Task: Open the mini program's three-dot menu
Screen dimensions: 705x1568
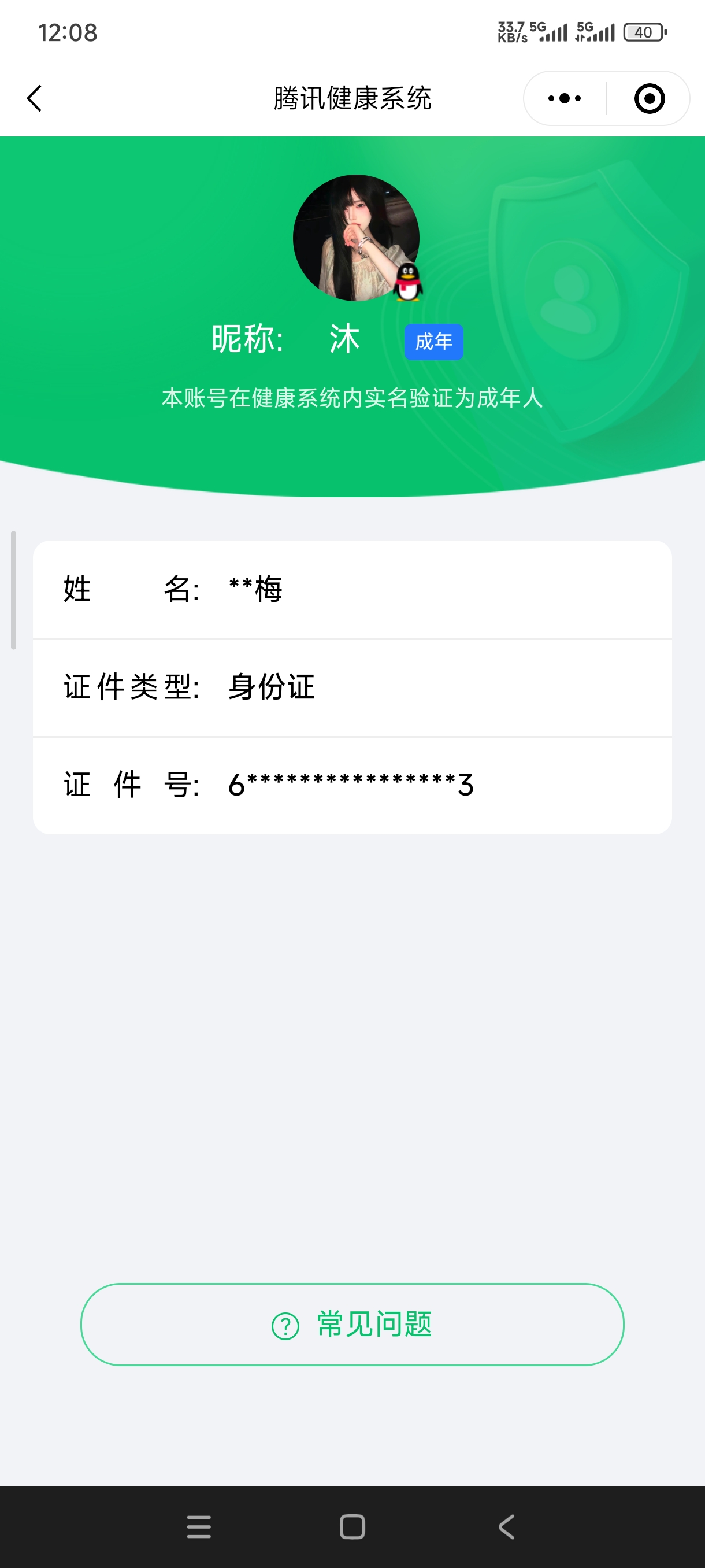Action: [565, 99]
